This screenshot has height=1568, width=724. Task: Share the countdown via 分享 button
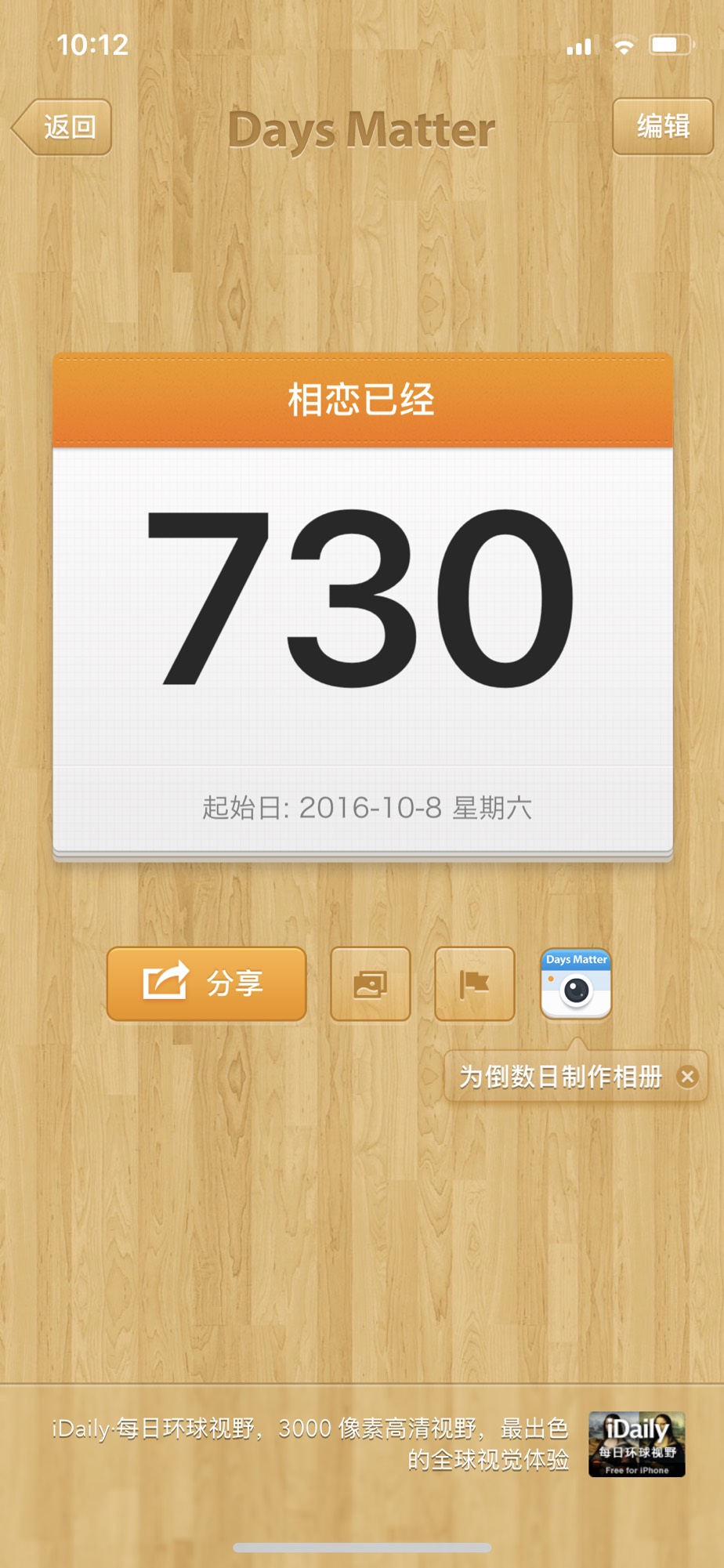point(206,983)
